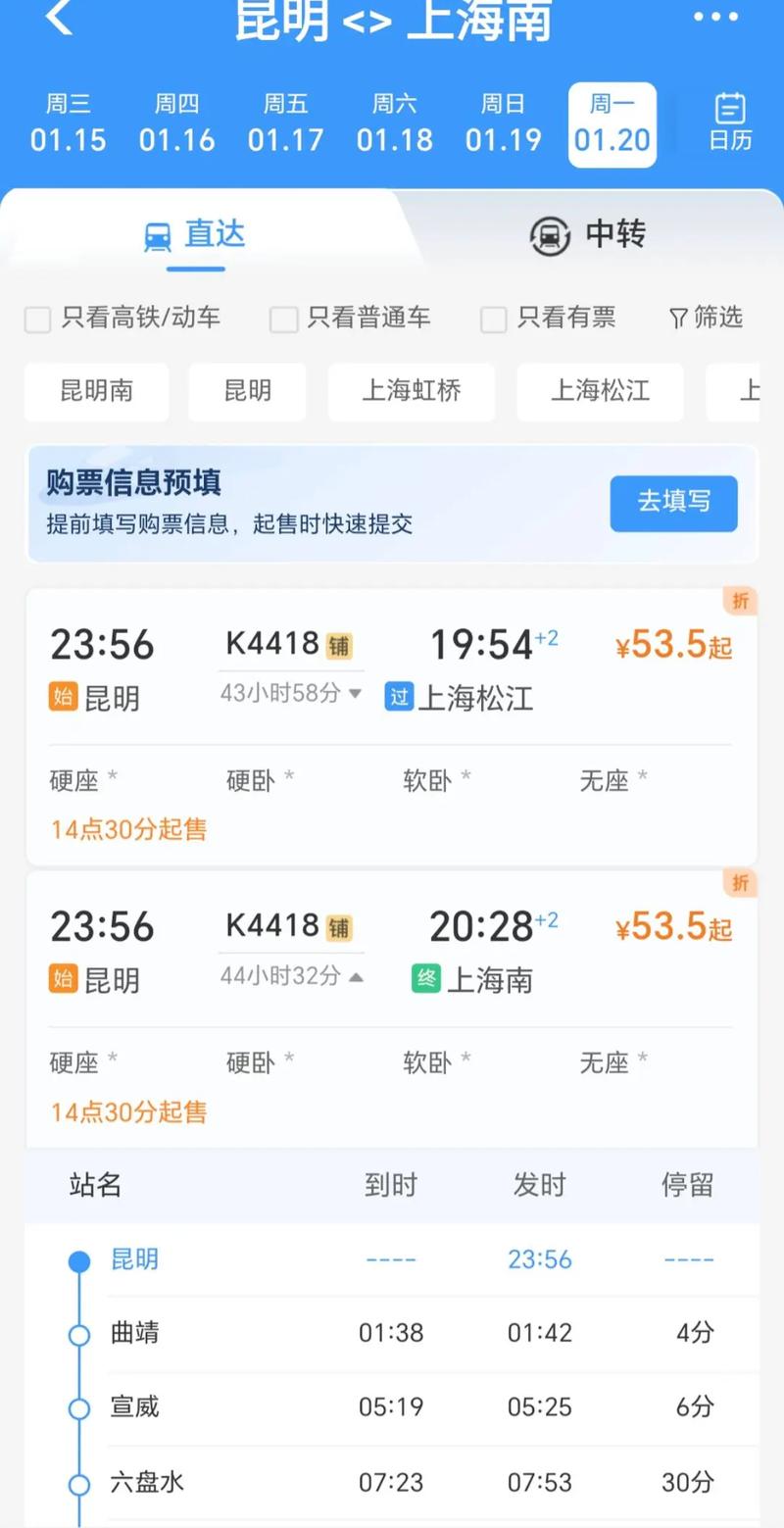Enable 只看高铁/动车 checkbox
The width and height of the screenshot is (784, 1528).
[x=37, y=319]
